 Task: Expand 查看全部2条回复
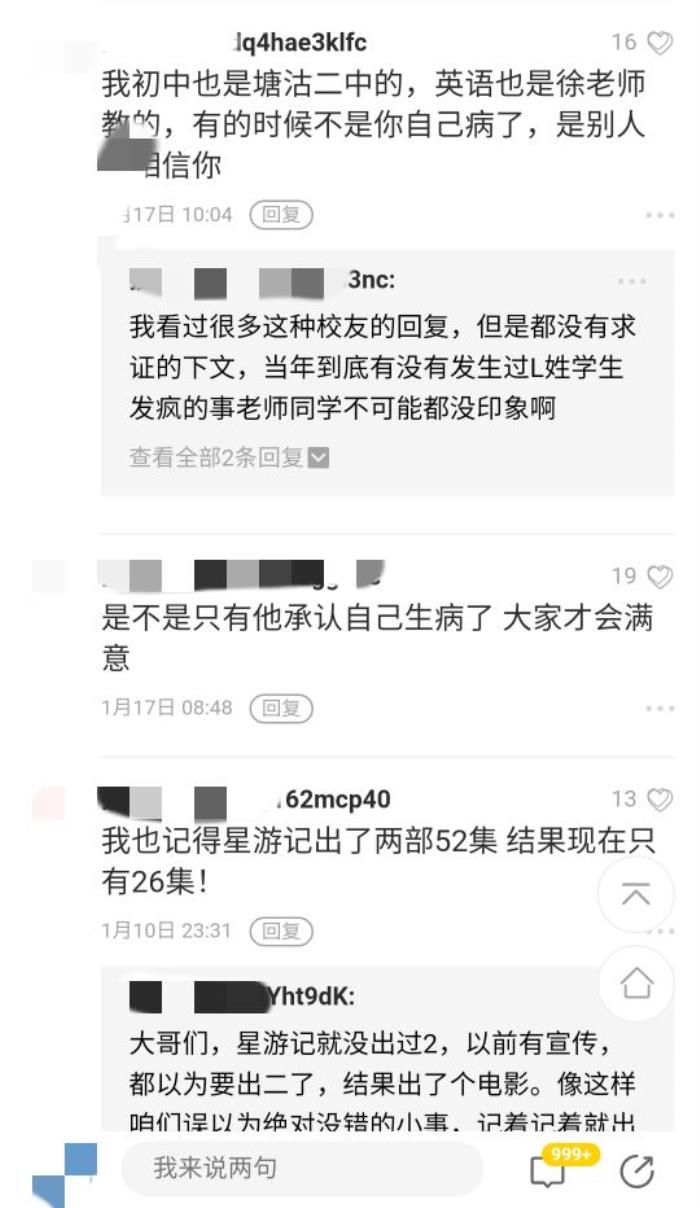coord(229,458)
